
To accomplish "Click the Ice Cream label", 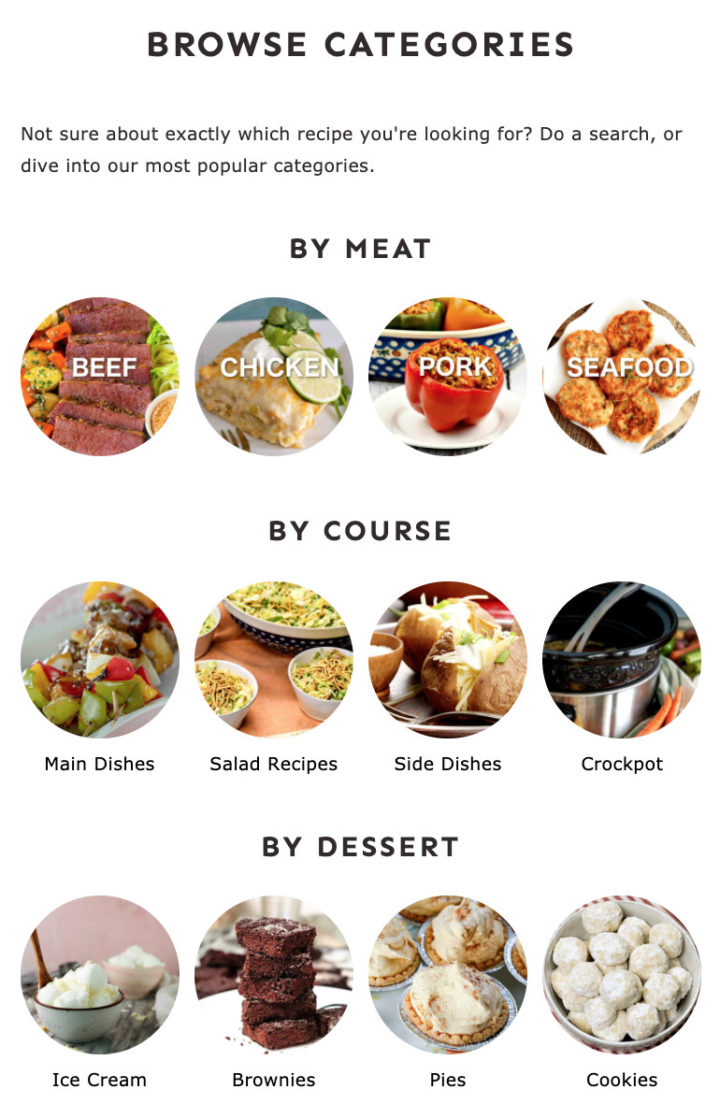I will point(99,1080).
